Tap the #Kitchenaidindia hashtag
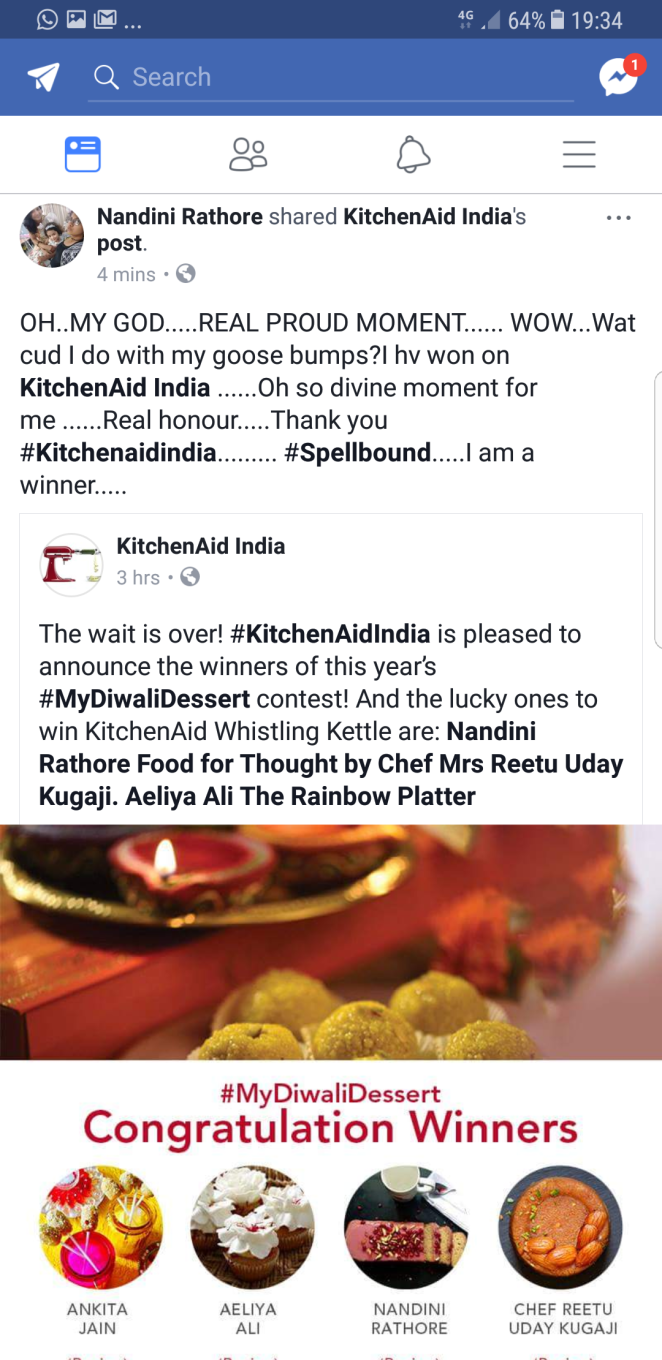The height and width of the screenshot is (1360, 662). click(x=118, y=453)
